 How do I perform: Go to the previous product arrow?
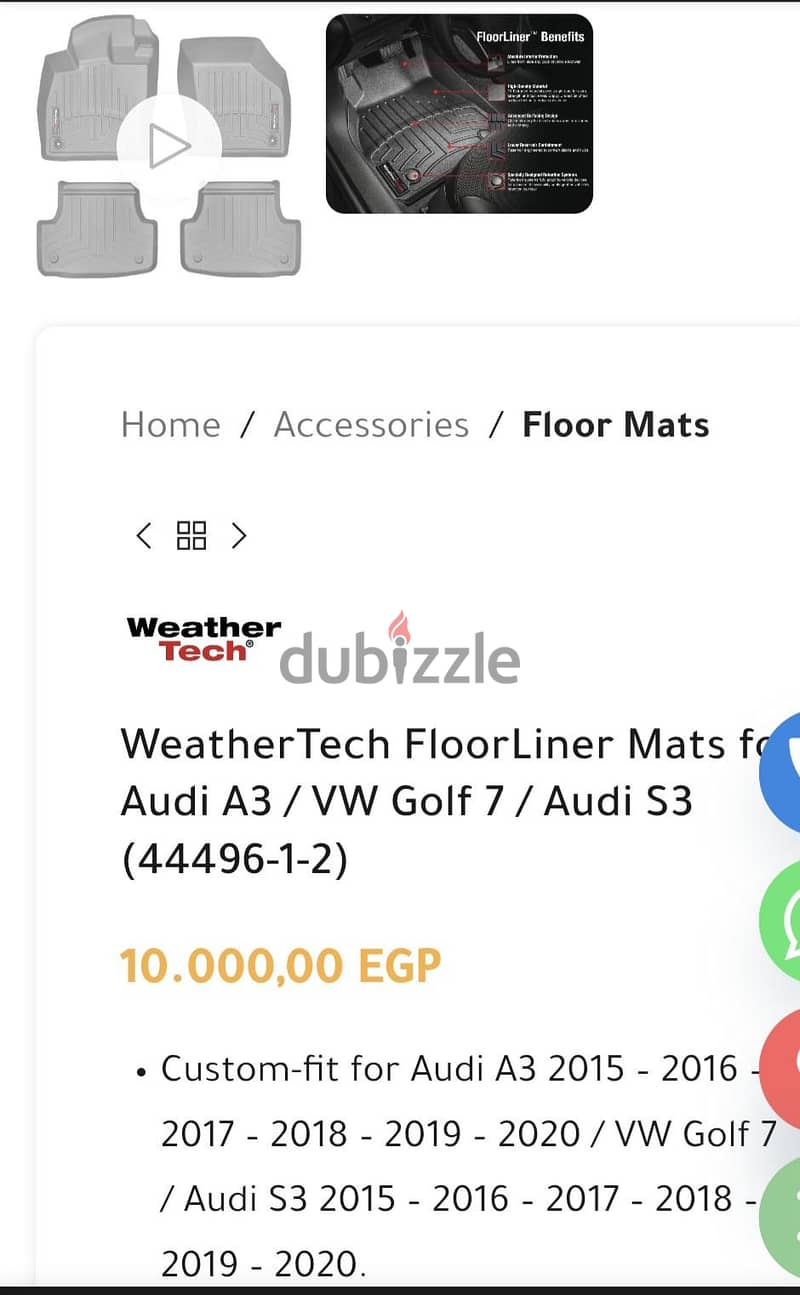144,536
